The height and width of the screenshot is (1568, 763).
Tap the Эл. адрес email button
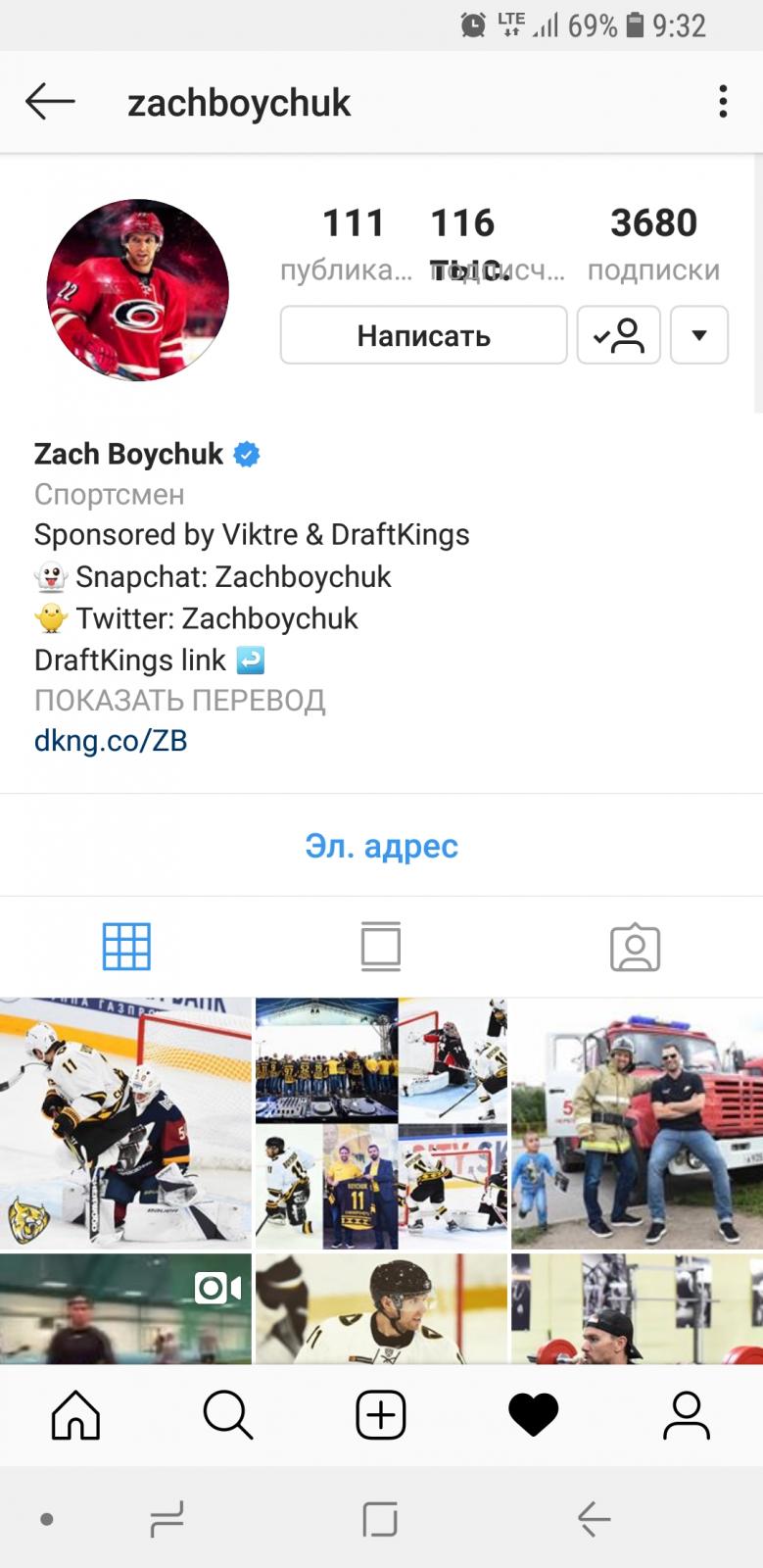click(x=381, y=846)
